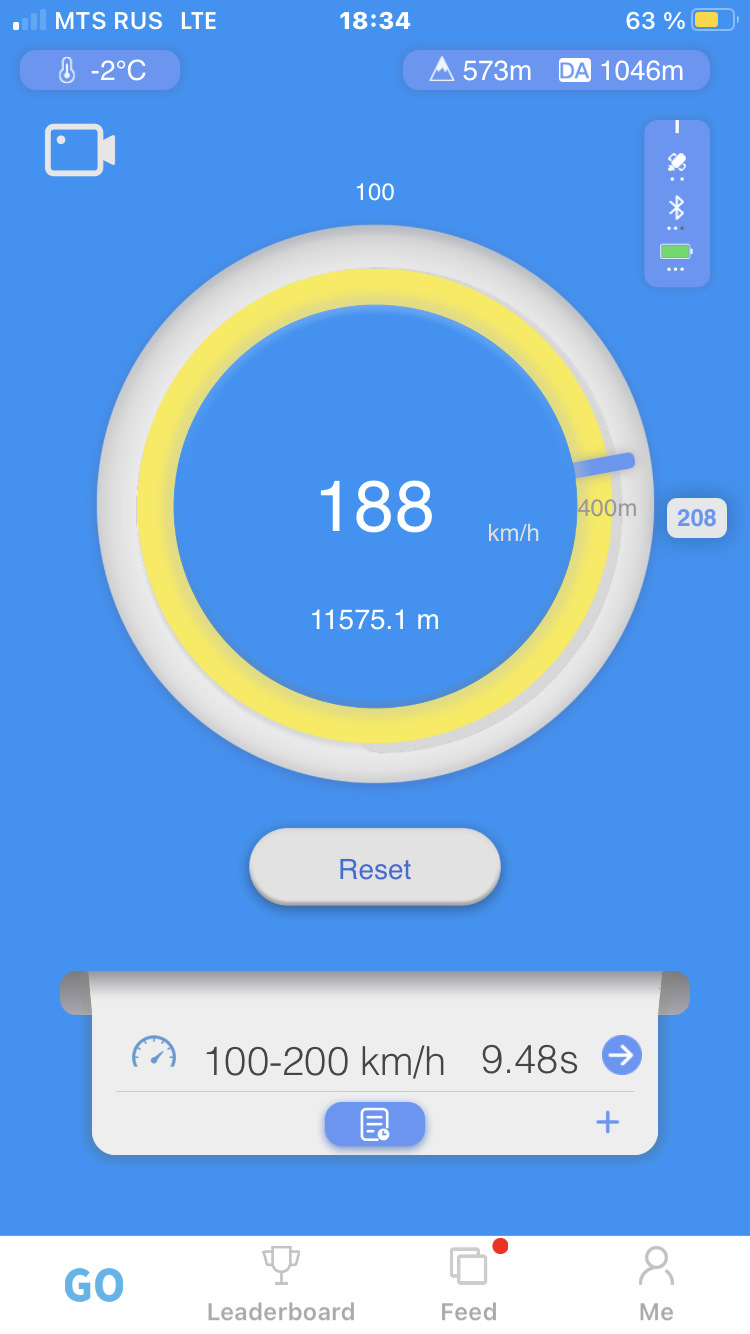Start video recording with the camera icon
Screen dimensions: 750x1334
[x=80, y=150]
